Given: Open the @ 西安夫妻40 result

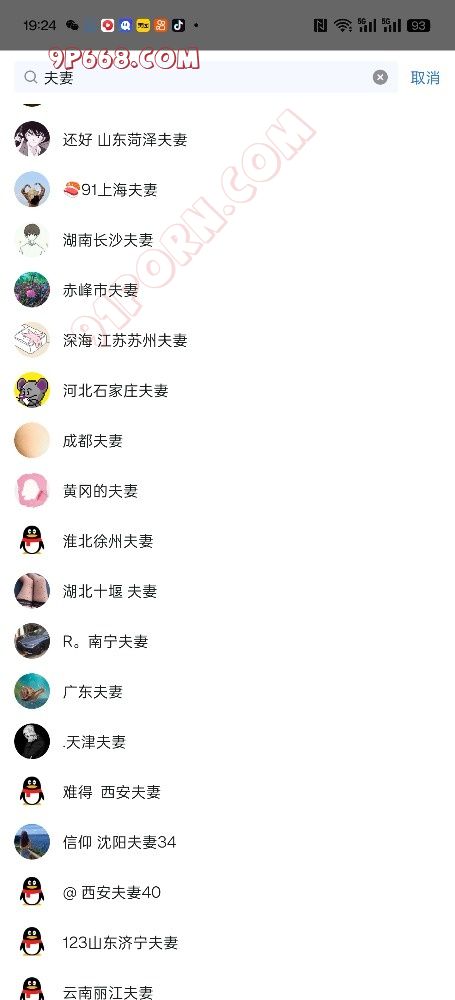Looking at the screenshot, I should [227, 892].
